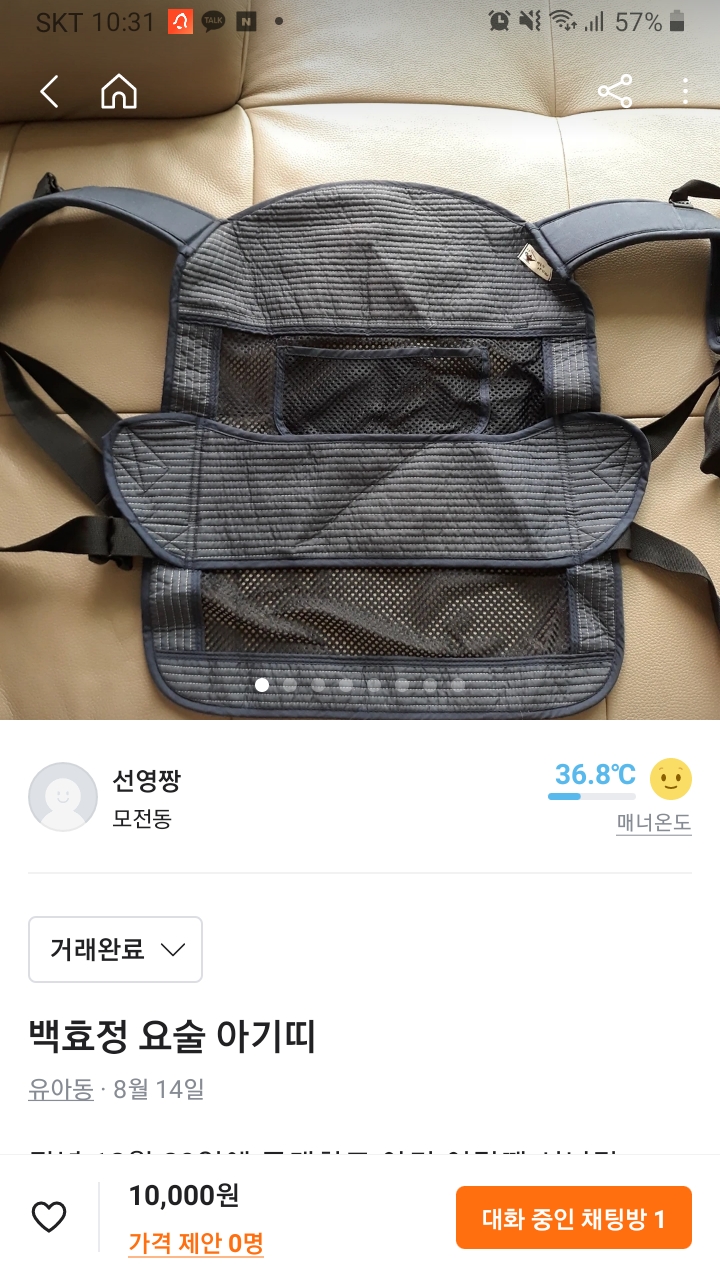Go back to the previous screen
The image size is (720, 1280).
(x=49, y=92)
